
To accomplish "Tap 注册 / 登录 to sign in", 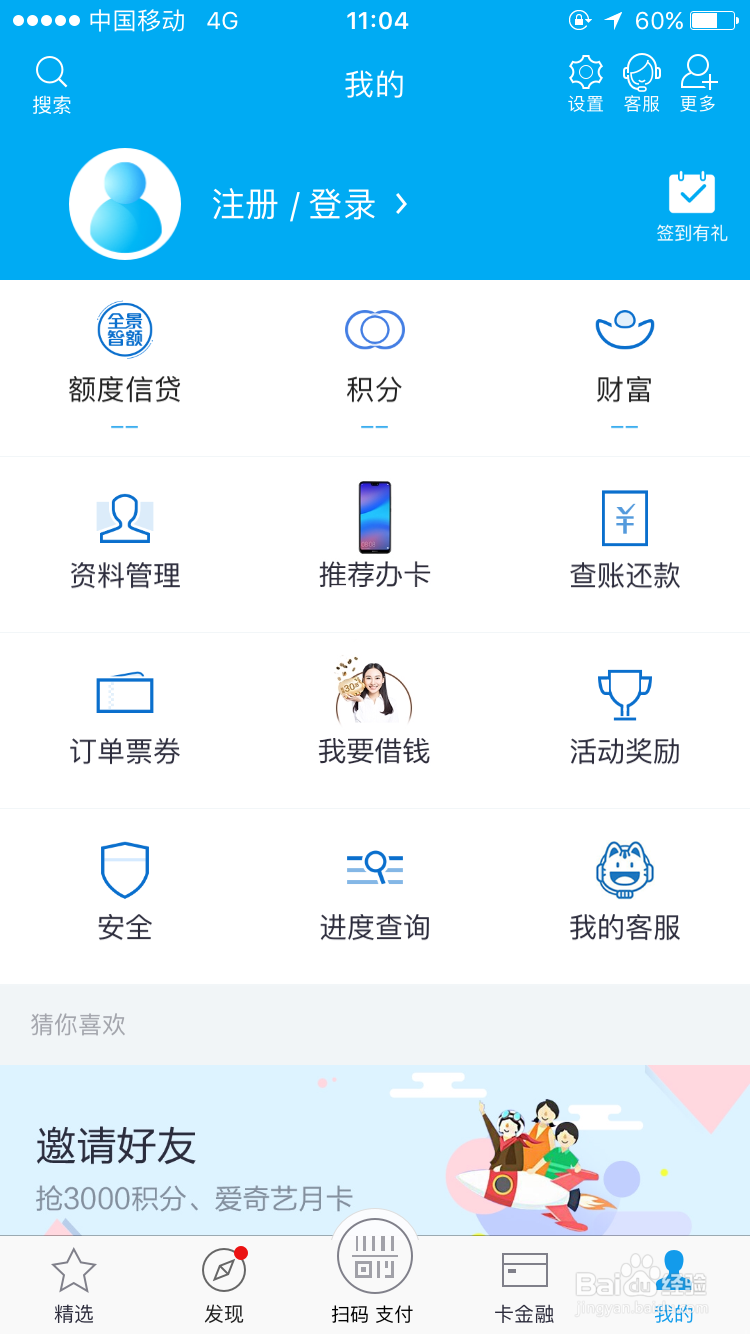I will 308,205.
